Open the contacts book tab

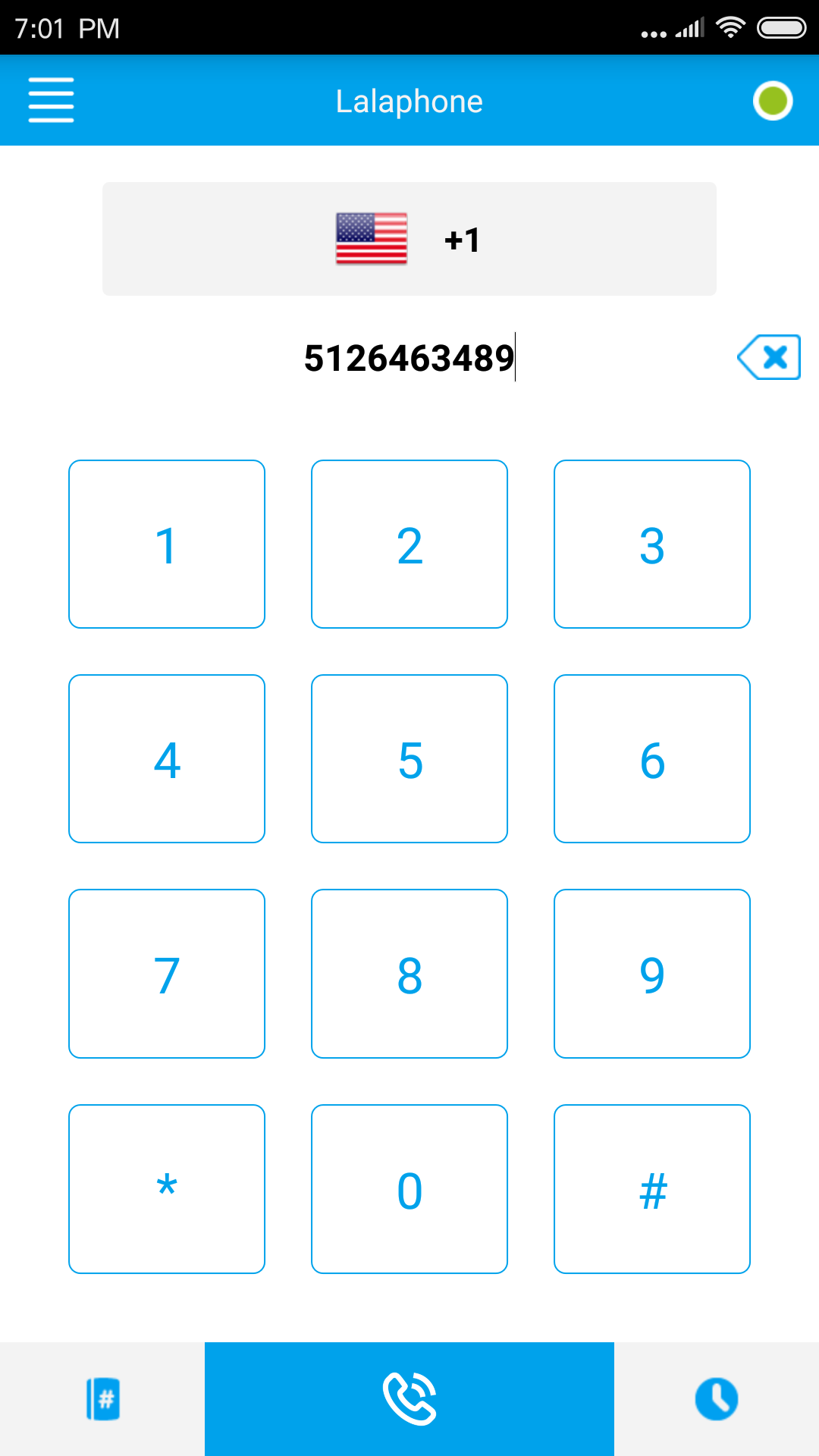102,1399
